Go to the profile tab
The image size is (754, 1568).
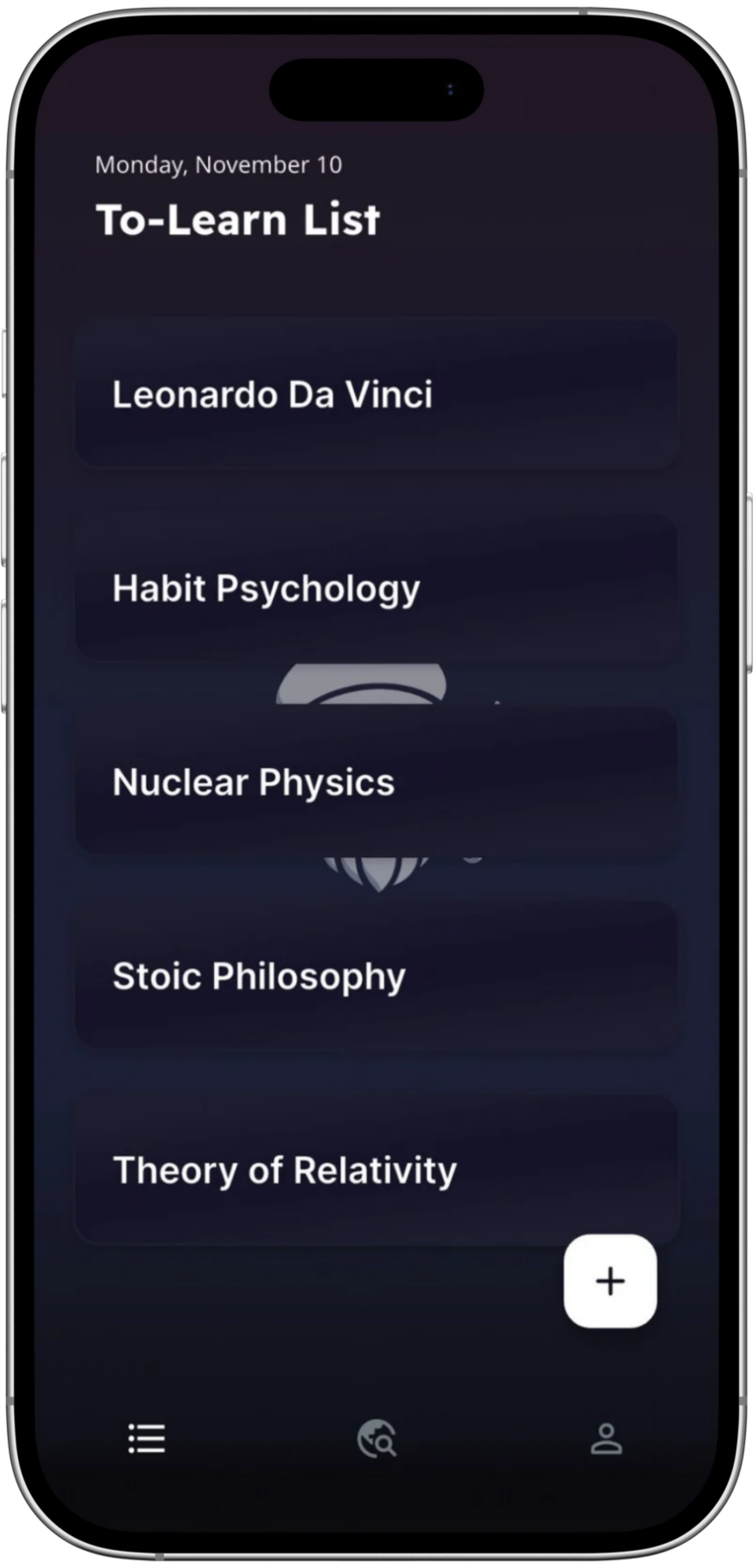[606, 1439]
